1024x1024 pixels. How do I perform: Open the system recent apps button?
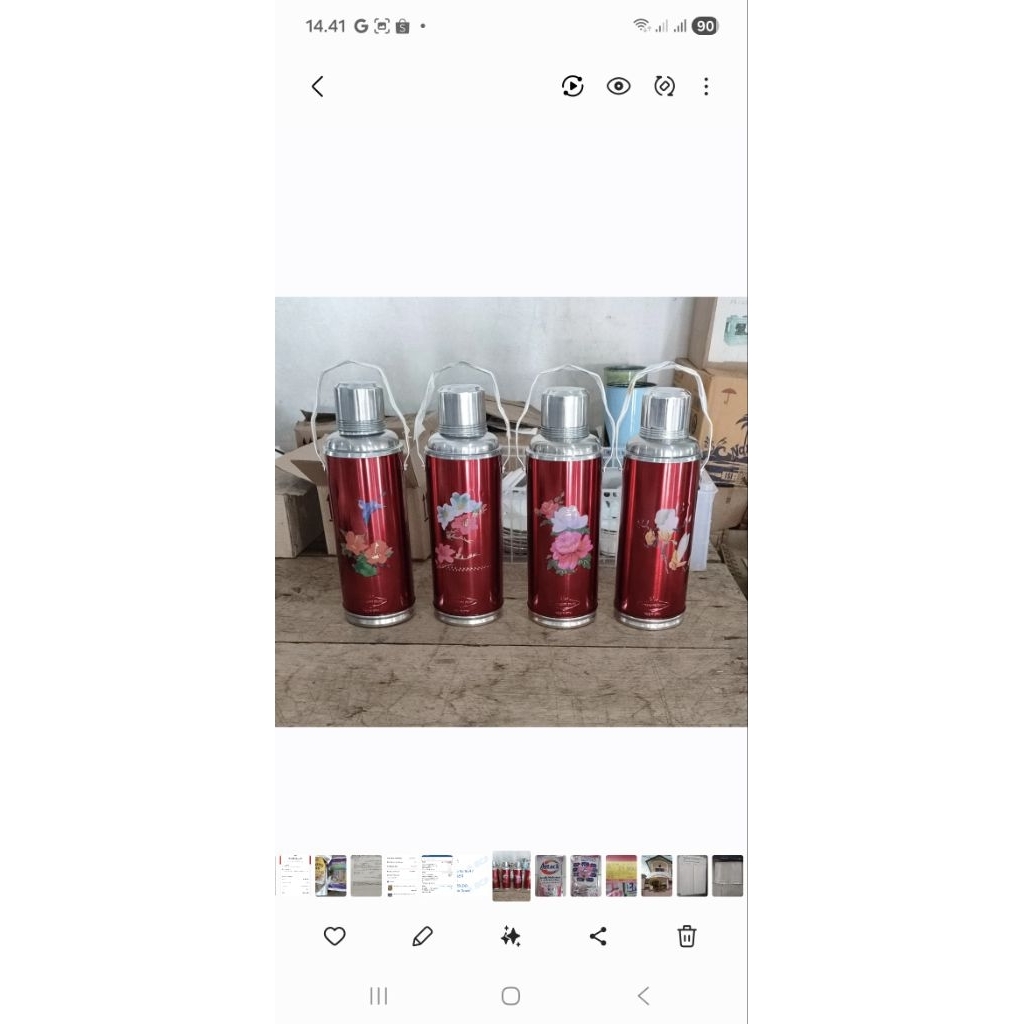(x=378, y=996)
